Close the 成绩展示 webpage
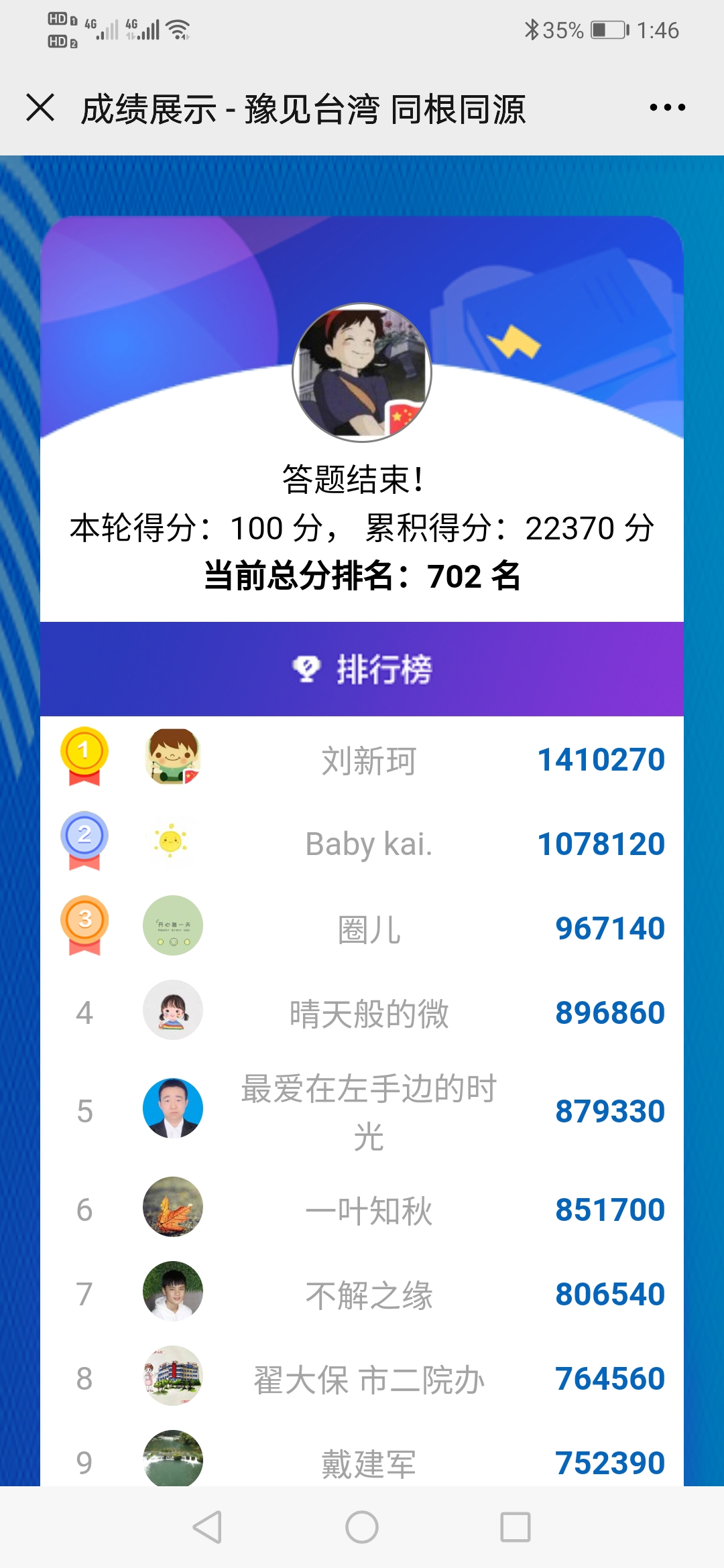Image resolution: width=724 pixels, height=1568 pixels. click(x=40, y=108)
